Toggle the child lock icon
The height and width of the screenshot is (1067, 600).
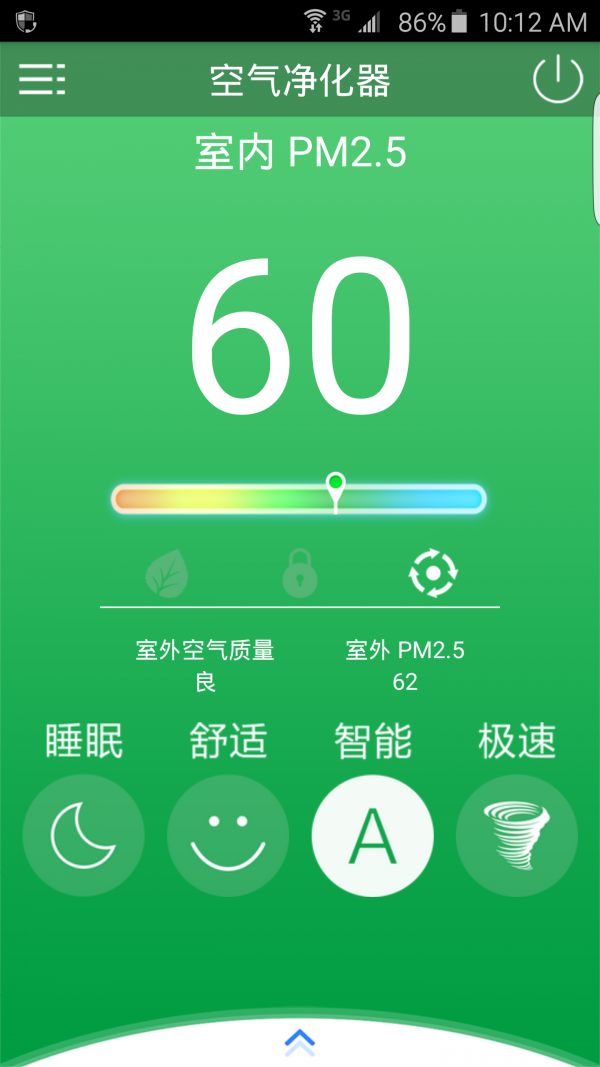pyautogui.click(x=300, y=574)
